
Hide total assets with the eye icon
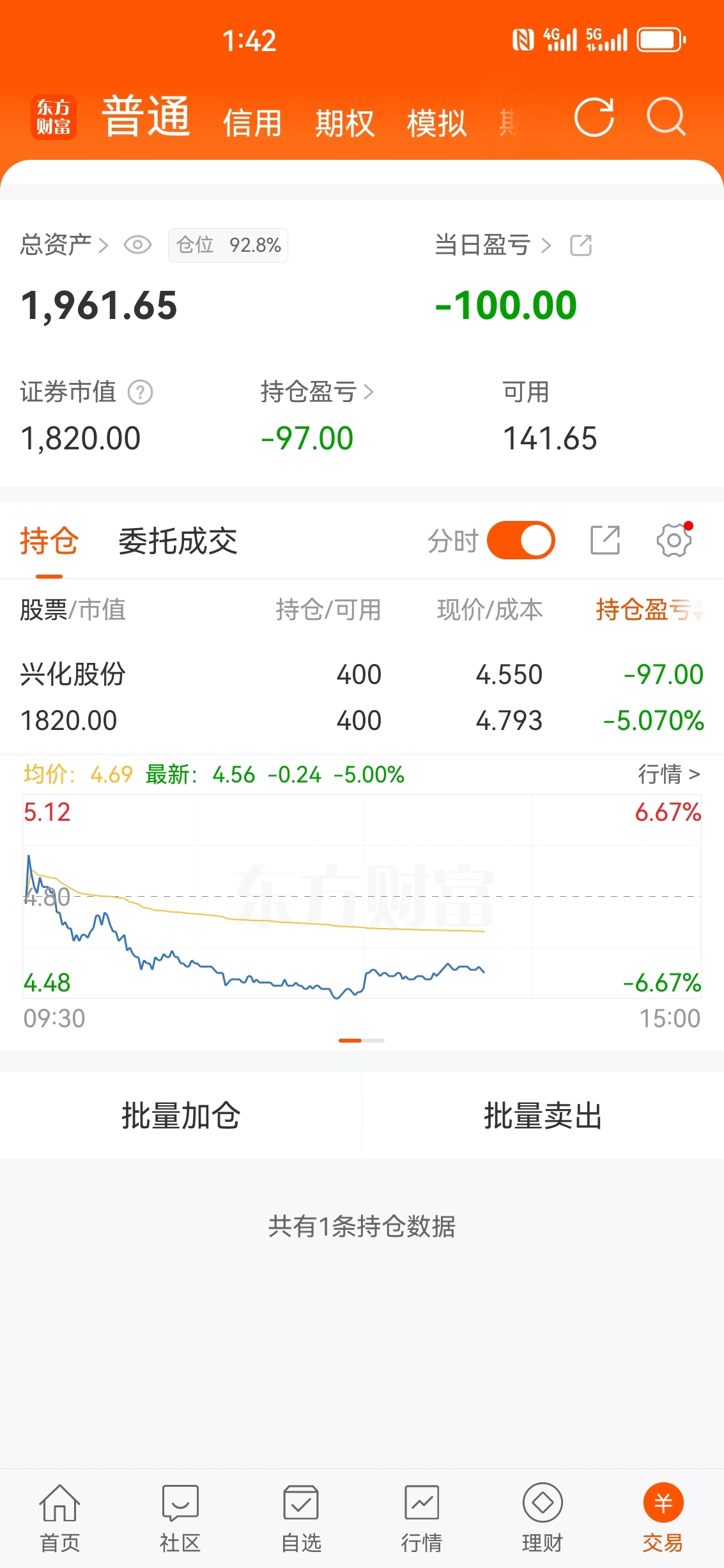(x=137, y=245)
